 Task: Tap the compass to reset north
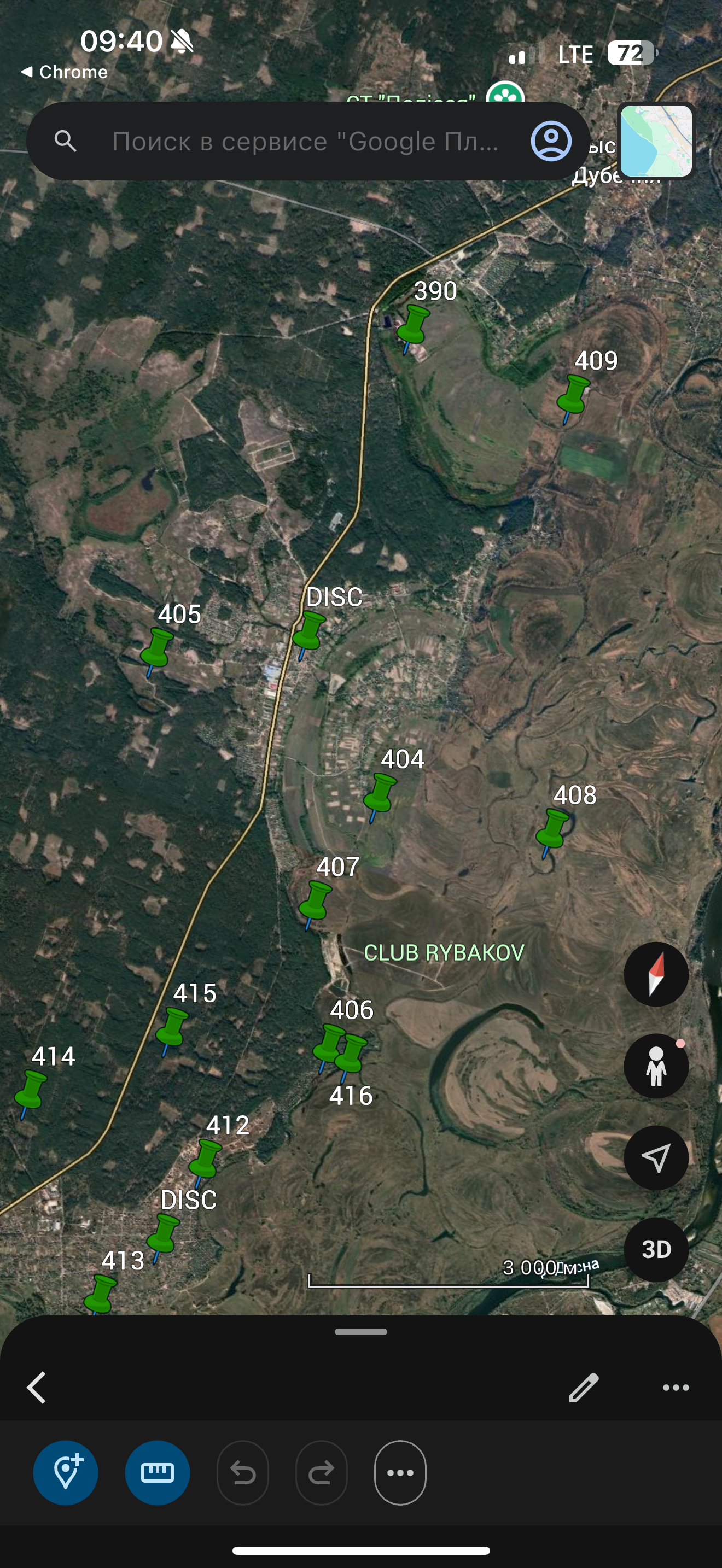point(656,974)
